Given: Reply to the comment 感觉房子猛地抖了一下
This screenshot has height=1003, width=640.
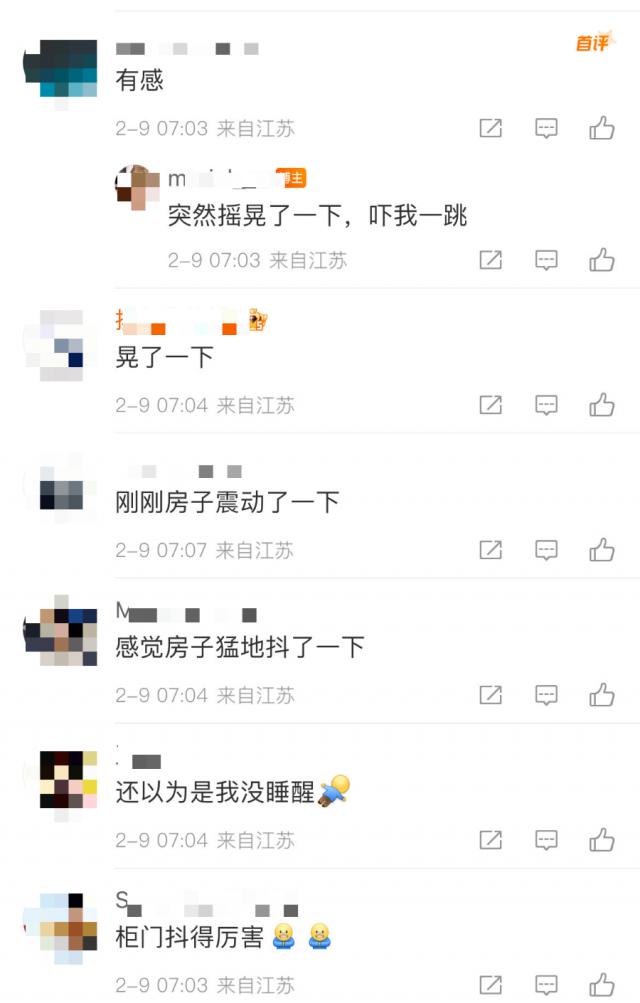Looking at the screenshot, I should pyautogui.click(x=546, y=695).
